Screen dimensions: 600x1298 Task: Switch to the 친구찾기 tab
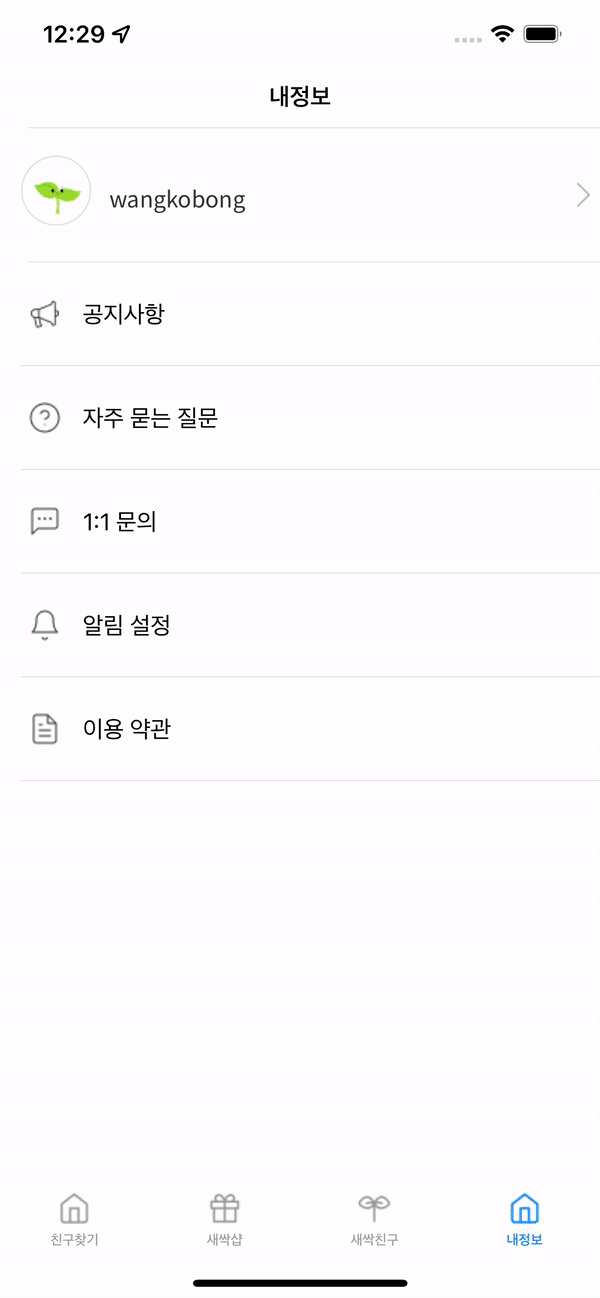[x=75, y=1220]
